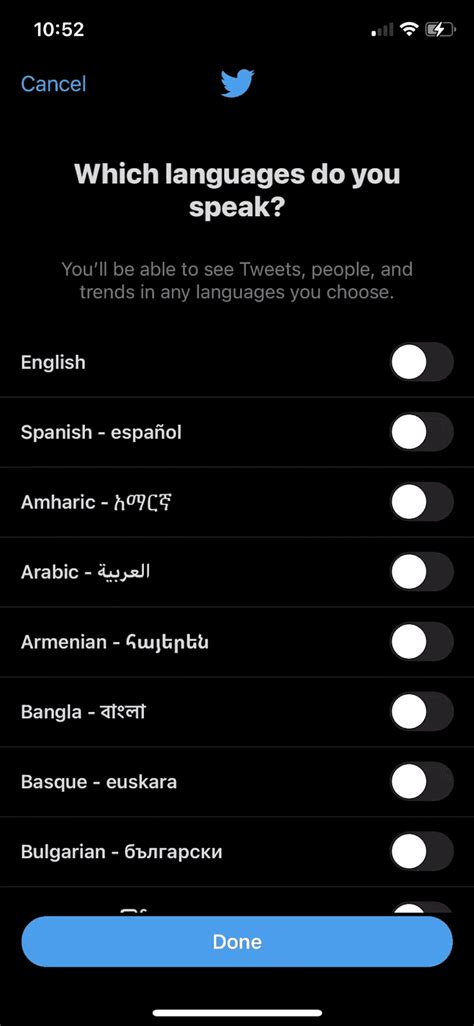474x1026 pixels.
Task: Toggle Basque - euskara on
Action: 422,782
